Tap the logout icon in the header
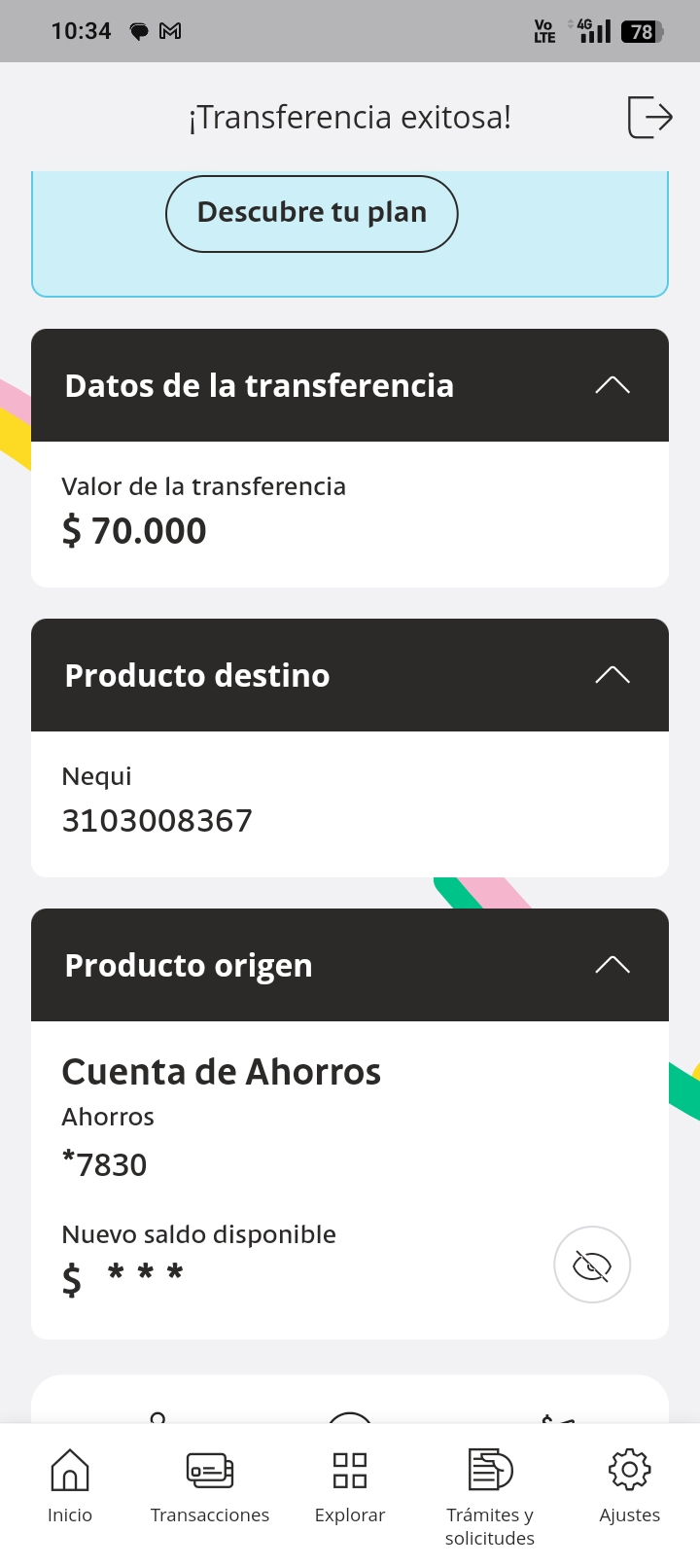Viewport: 700px width, 1568px height. tap(649, 118)
